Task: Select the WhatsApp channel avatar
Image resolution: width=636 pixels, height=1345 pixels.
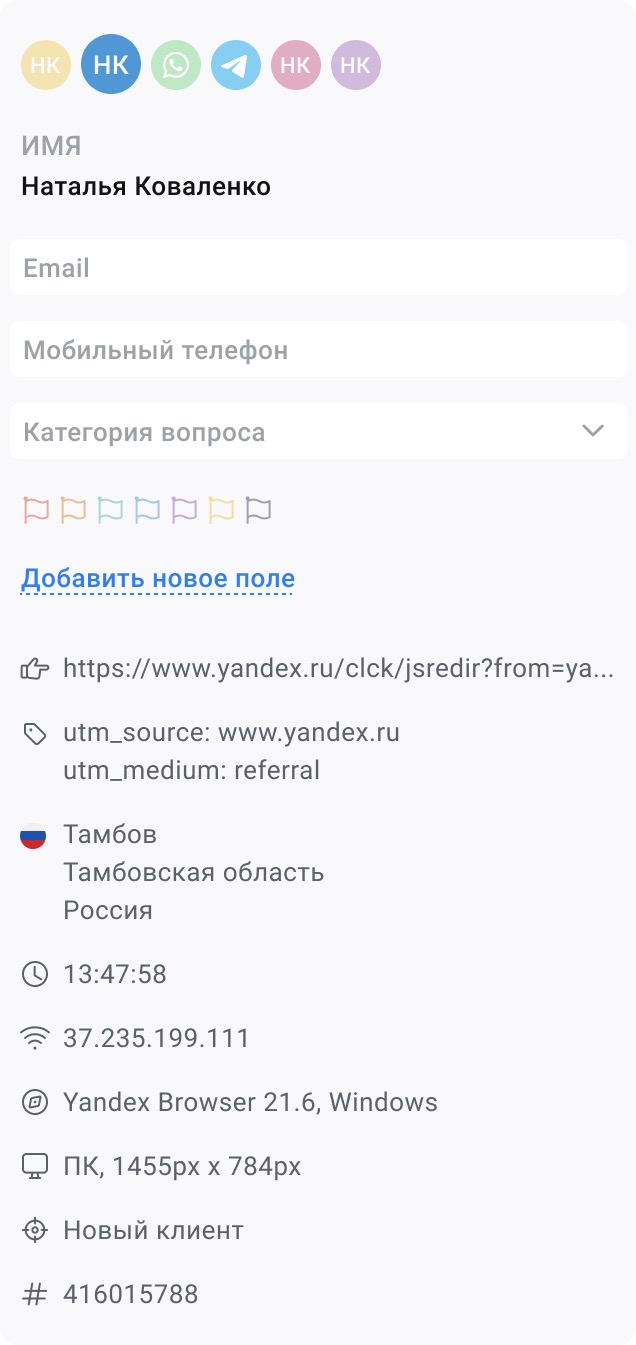Action: (x=176, y=66)
